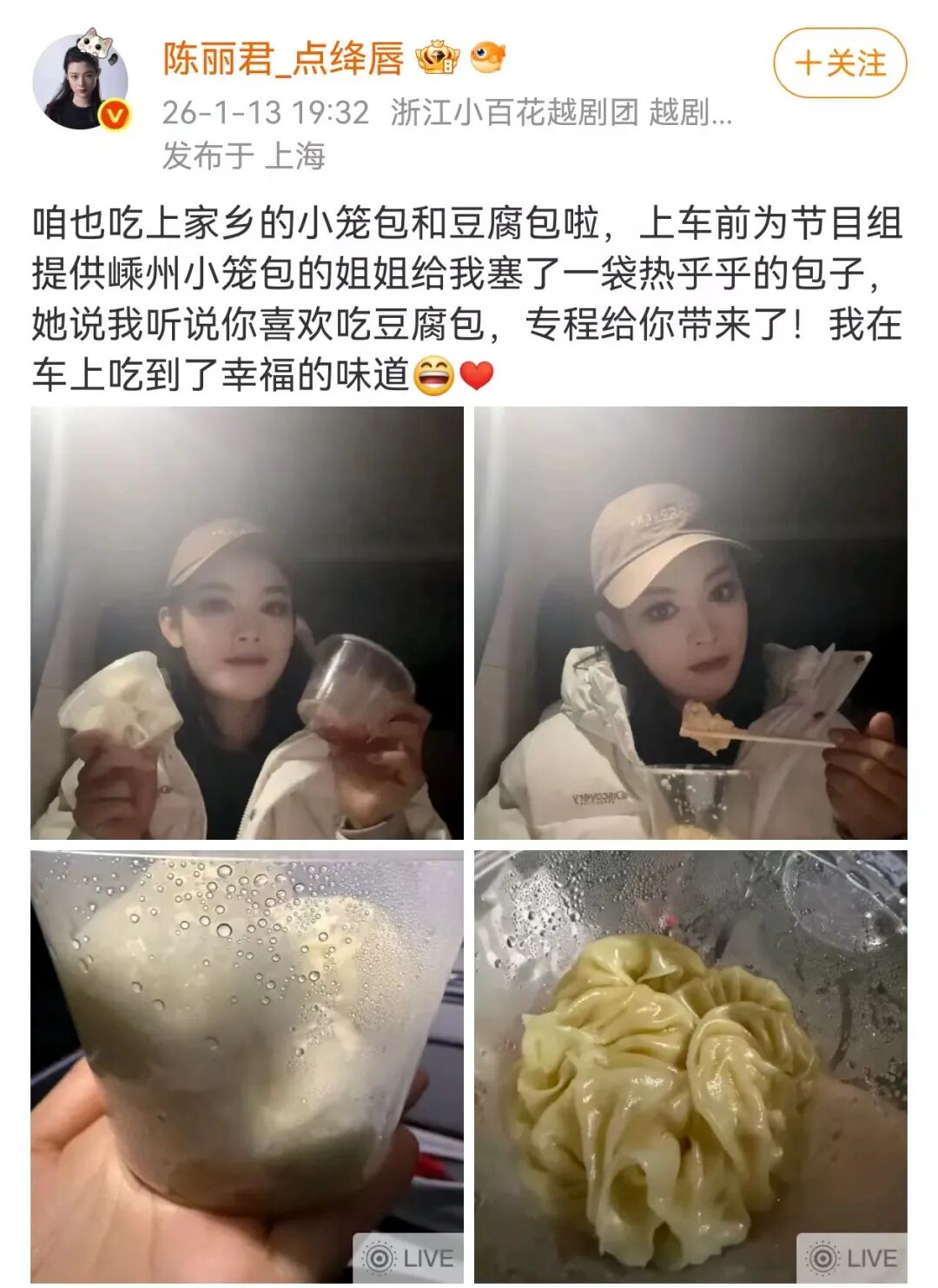Screen dimensions: 938x1288
Task: Open the live photo of pleated dumpling
Action: click(x=690, y=1066)
